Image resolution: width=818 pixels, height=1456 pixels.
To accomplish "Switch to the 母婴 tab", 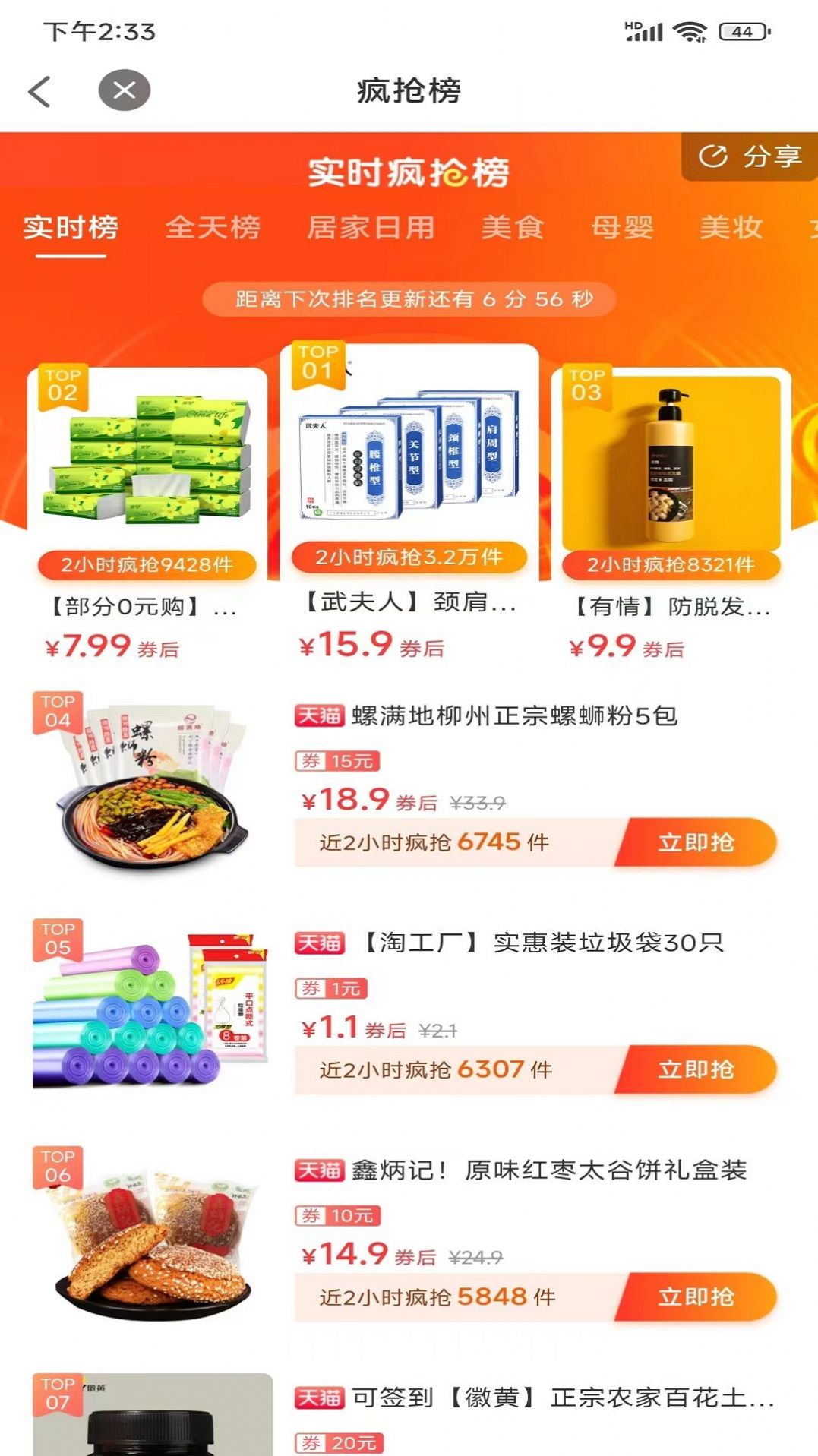I will point(623,228).
